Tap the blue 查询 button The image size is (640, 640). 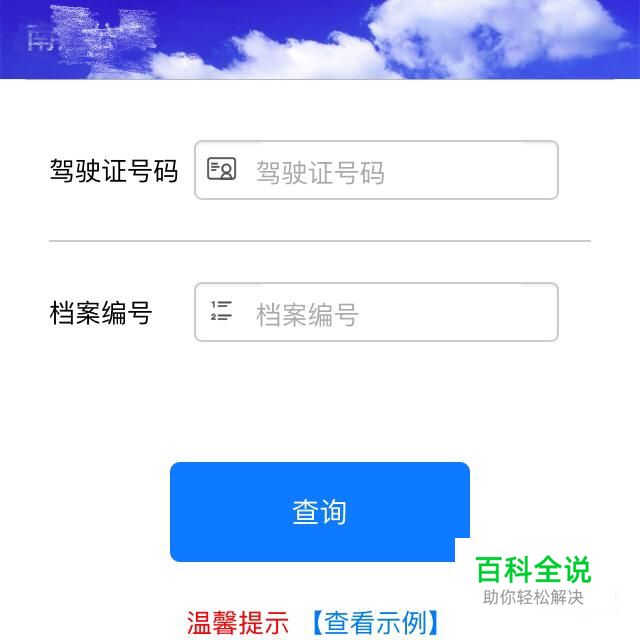coord(319,511)
